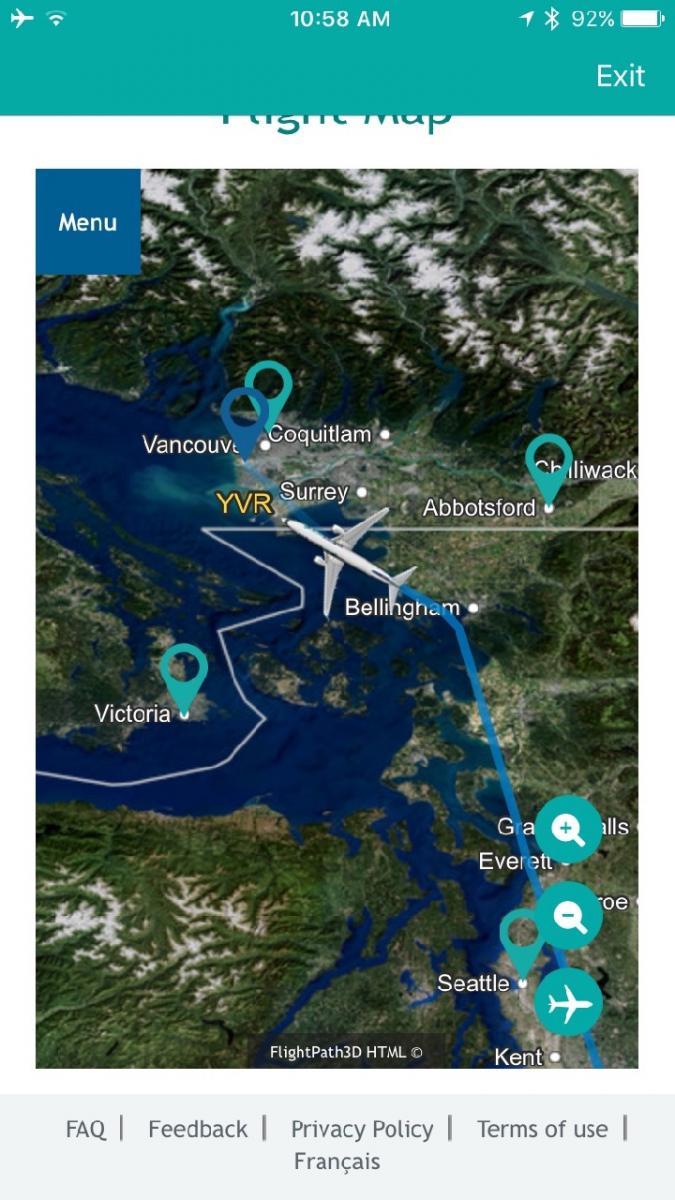The image size is (675, 1200).
Task: Open the Feedback link
Action: (x=198, y=1129)
